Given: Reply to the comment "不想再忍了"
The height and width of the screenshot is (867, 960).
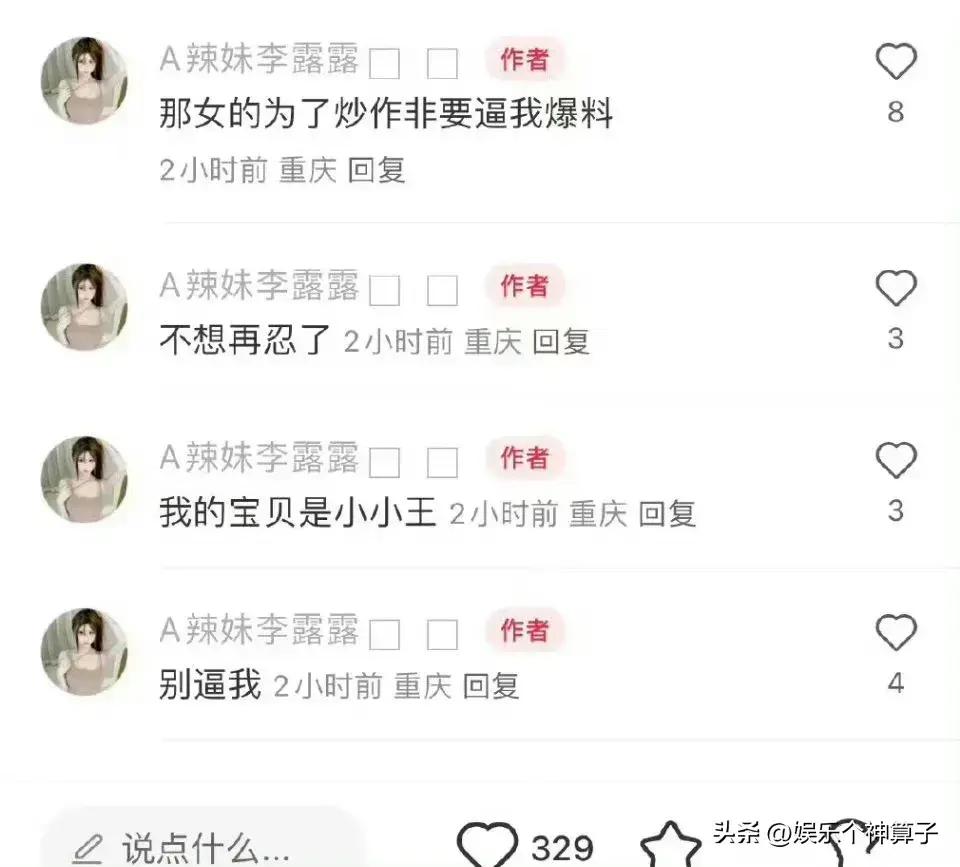Looking at the screenshot, I should (560, 342).
